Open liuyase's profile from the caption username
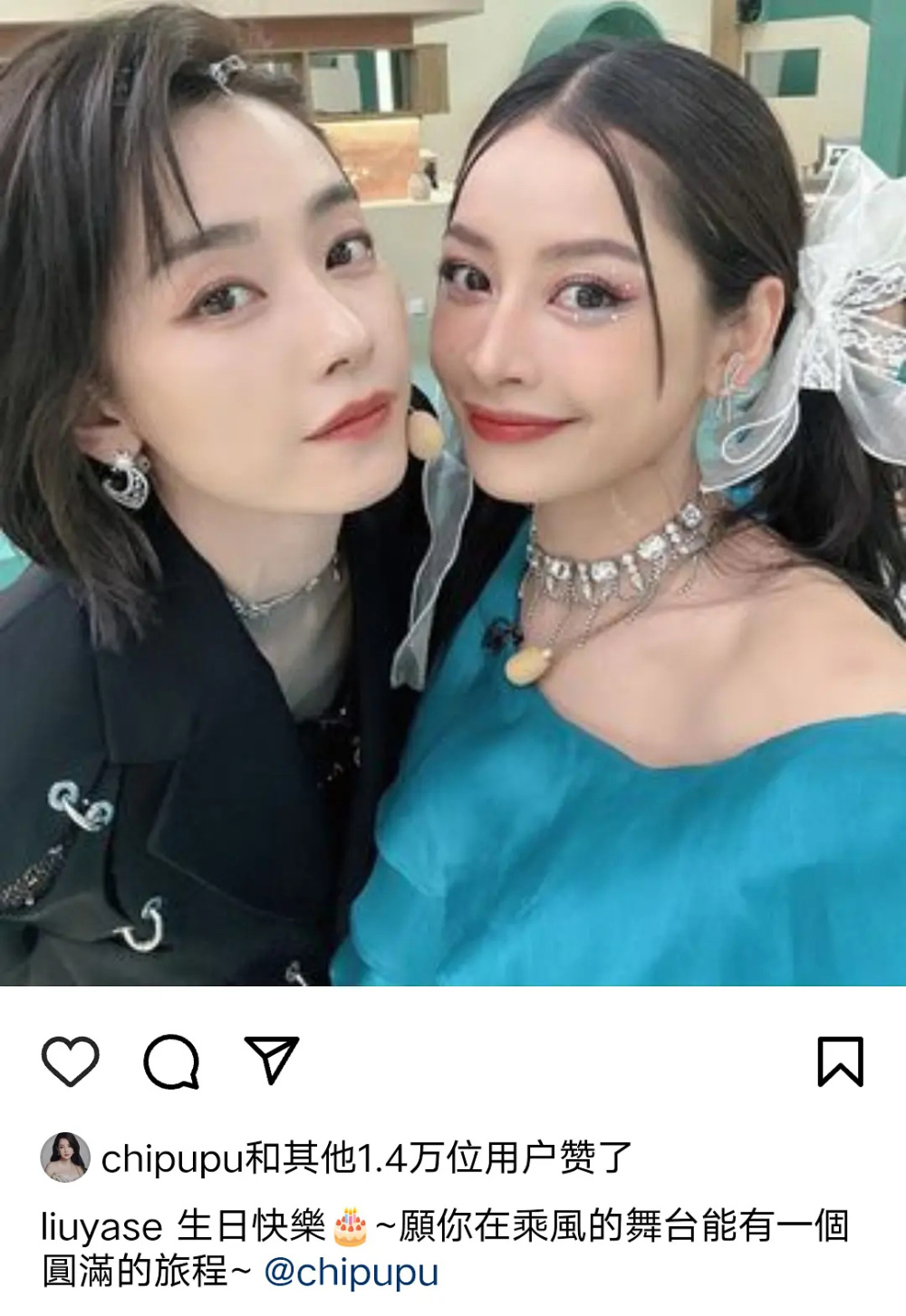 [x=101, y=1227]
